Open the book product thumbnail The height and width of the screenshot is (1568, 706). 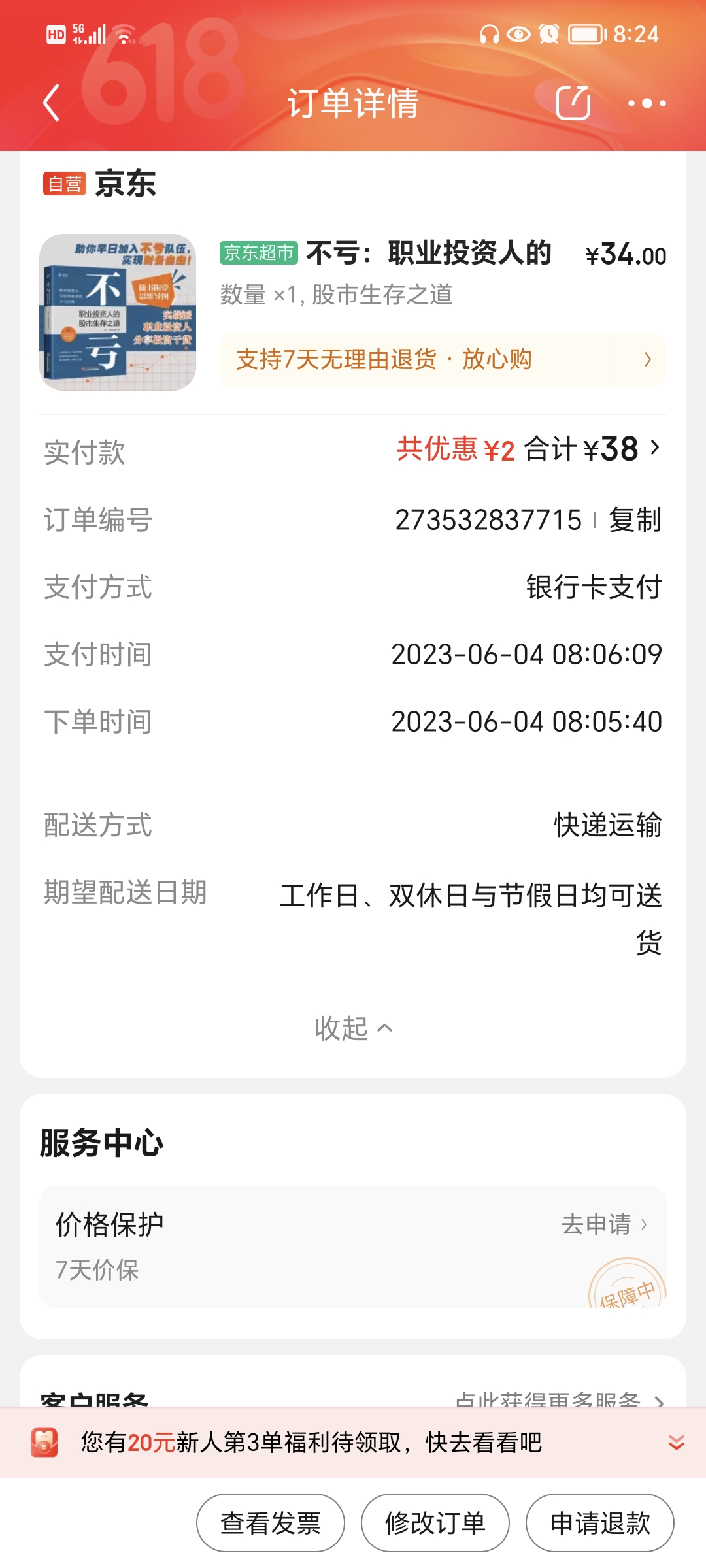click(x=118, y=312)
